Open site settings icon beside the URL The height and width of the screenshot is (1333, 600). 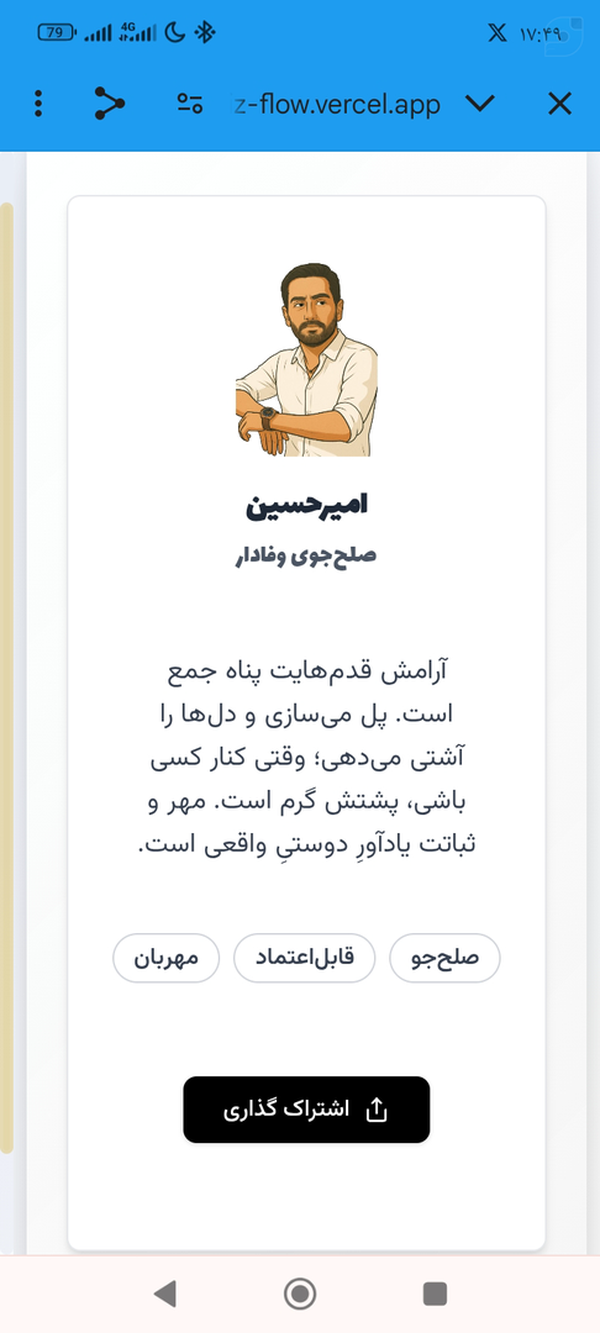pos(190,103)
